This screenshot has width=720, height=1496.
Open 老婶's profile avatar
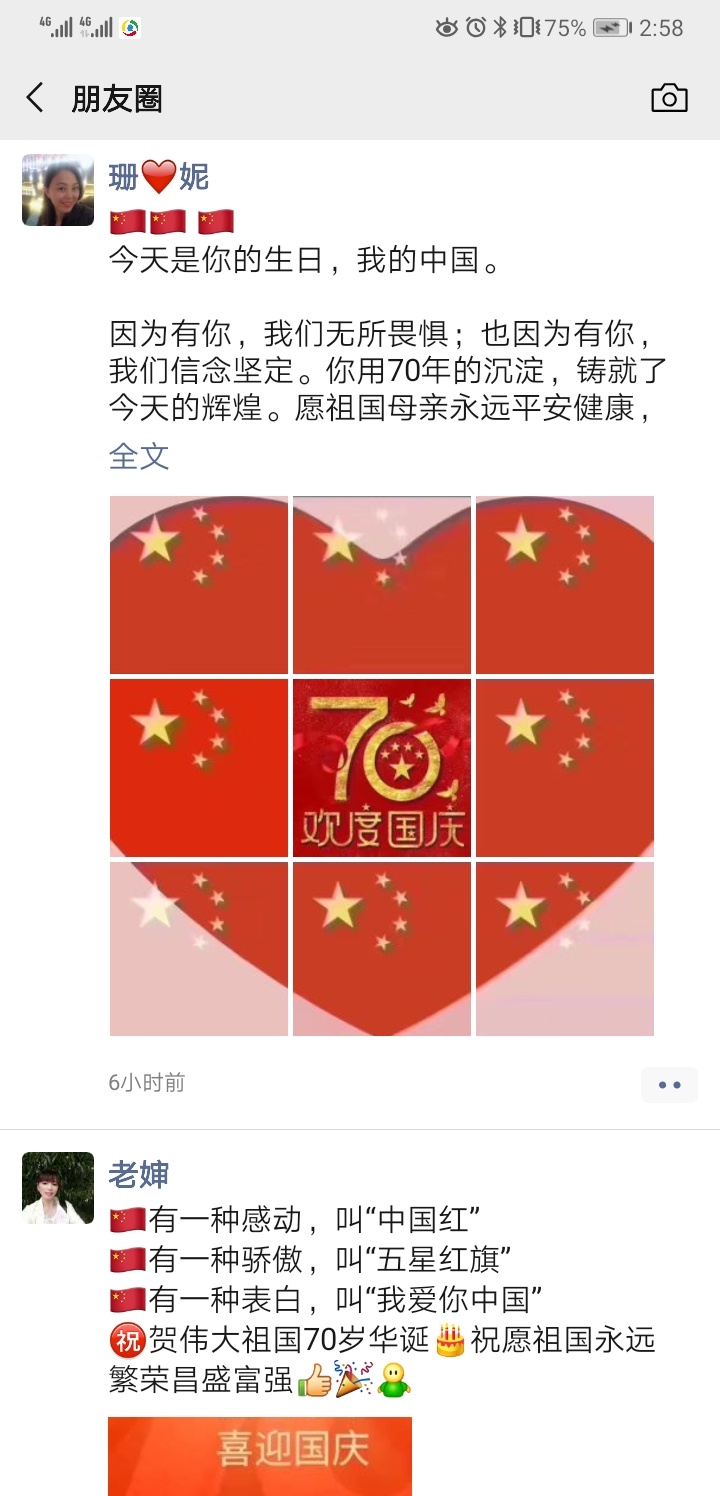pyautogui.click(x=58, y=1188)
